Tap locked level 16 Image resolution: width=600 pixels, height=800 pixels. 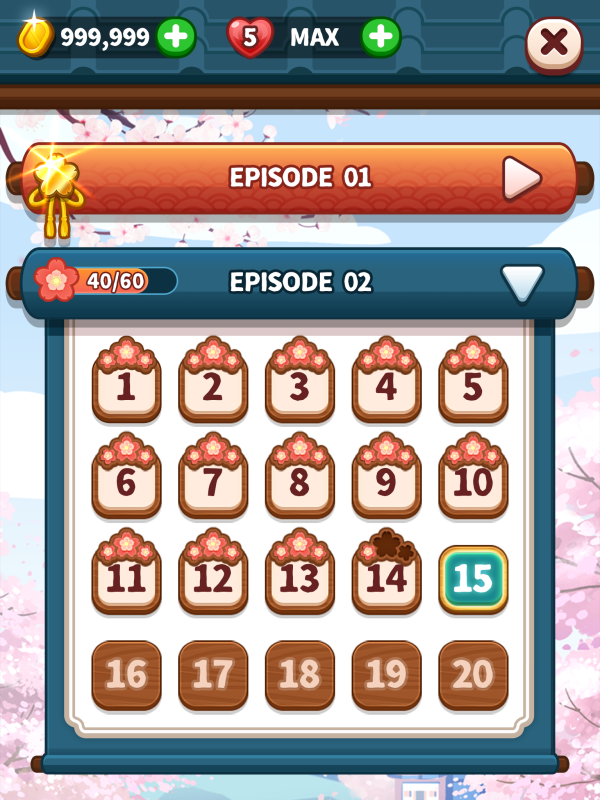(126, 675)
